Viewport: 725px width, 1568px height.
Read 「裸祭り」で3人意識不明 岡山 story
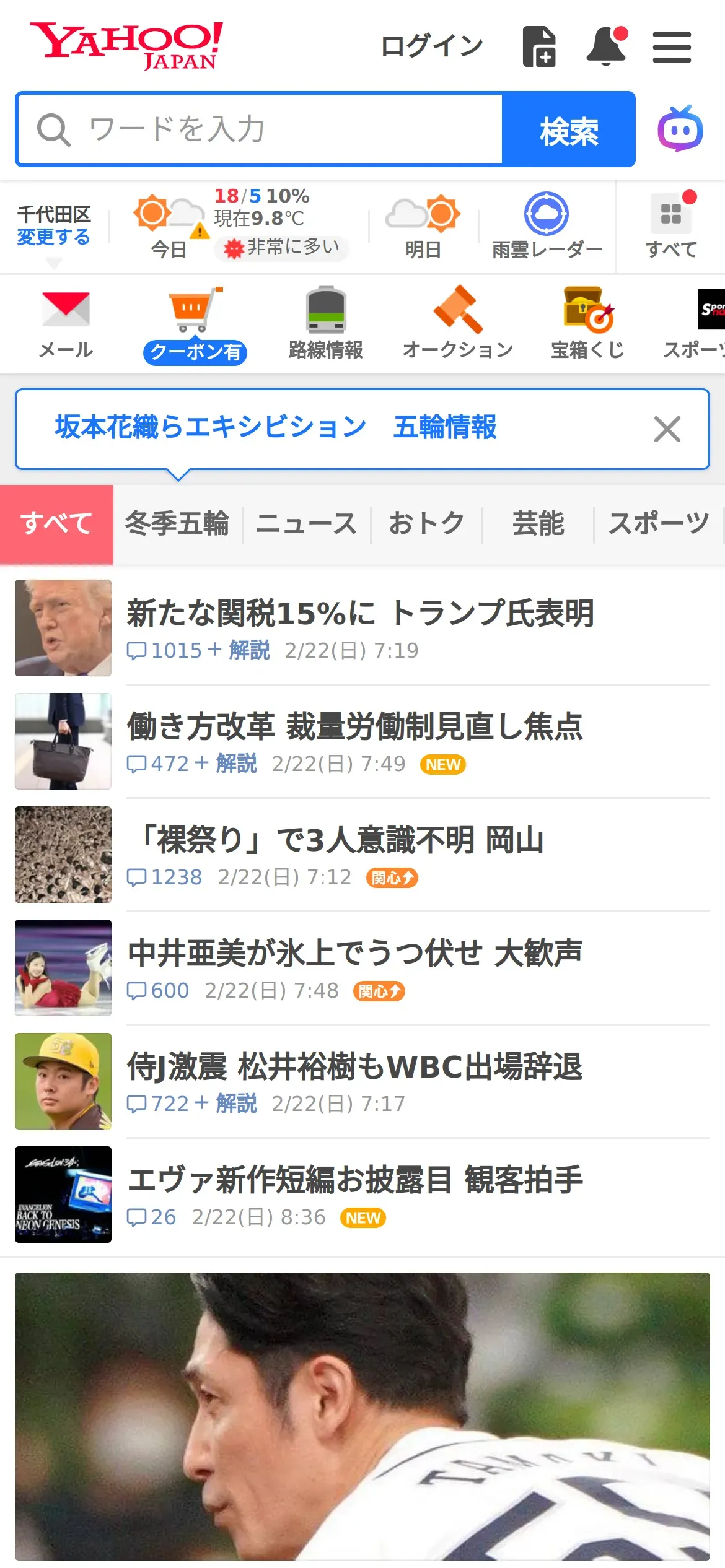pyautogui.click(x=338, y=840)
